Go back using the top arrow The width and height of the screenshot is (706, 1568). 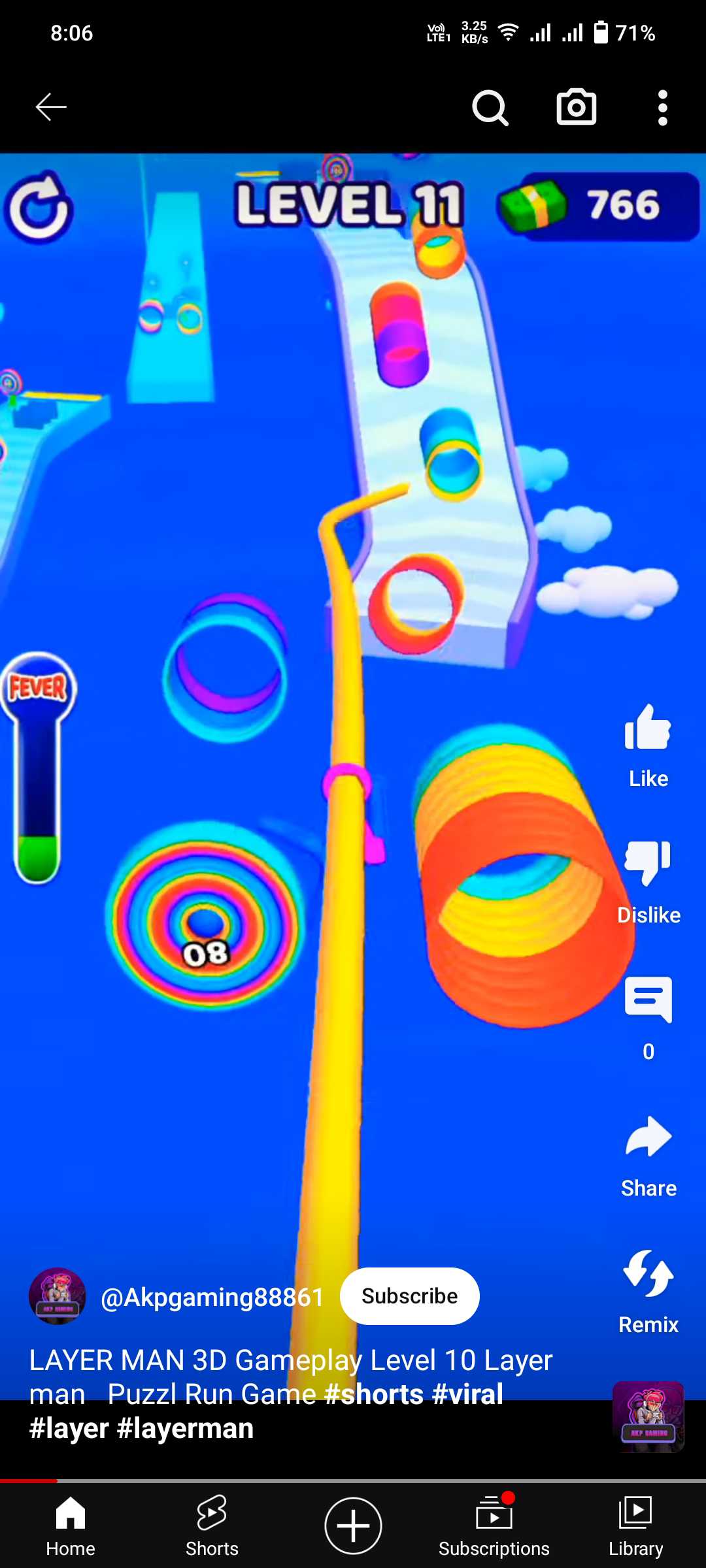pyautogui.click(x=51, y=107)
